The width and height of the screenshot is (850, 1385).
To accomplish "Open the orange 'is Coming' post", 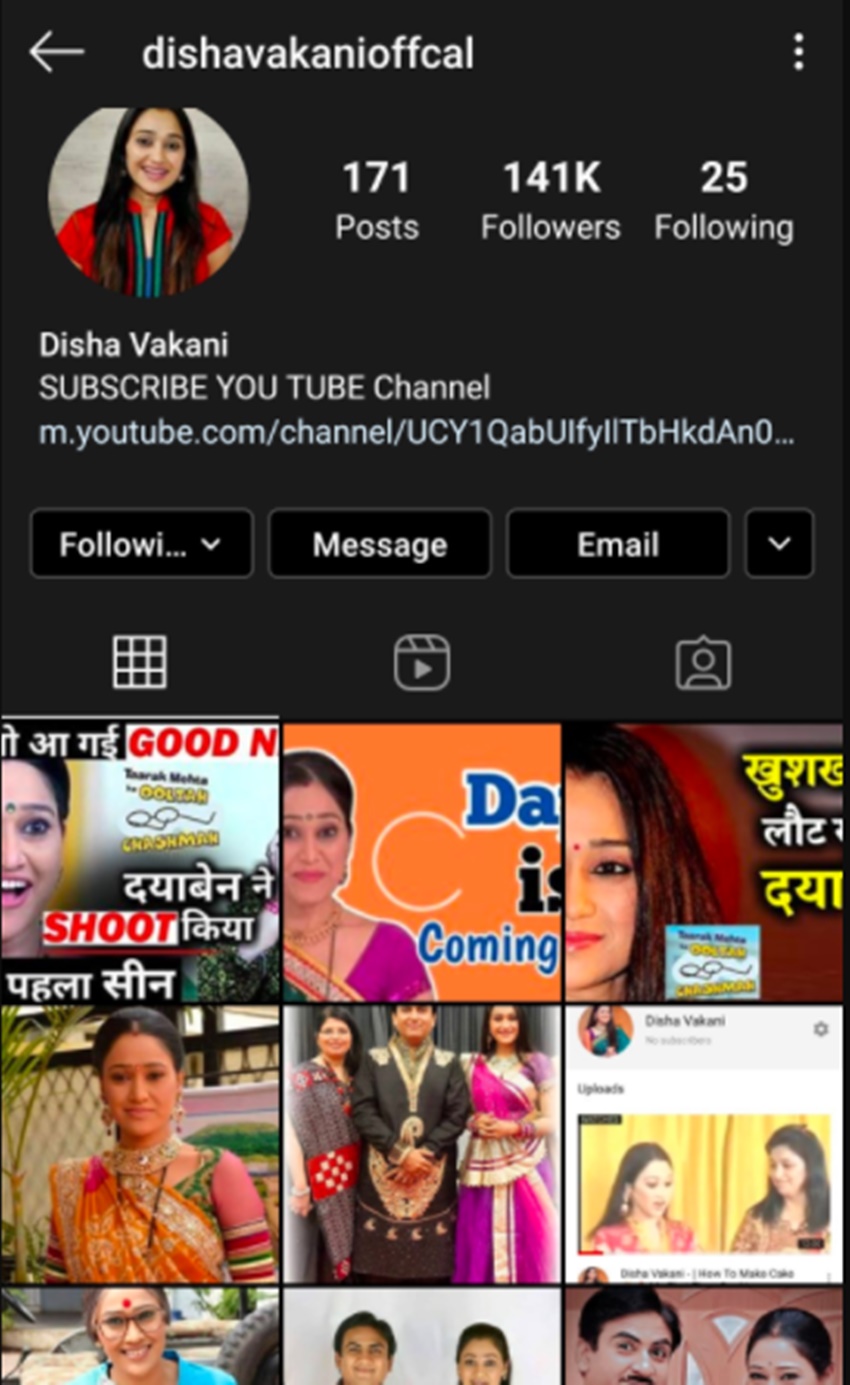I will pos(422,862).
